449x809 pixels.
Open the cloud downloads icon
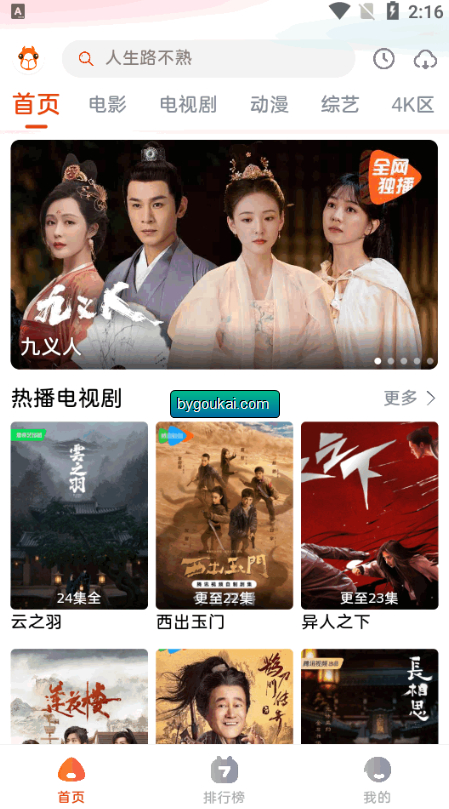(x=425, y=59)
